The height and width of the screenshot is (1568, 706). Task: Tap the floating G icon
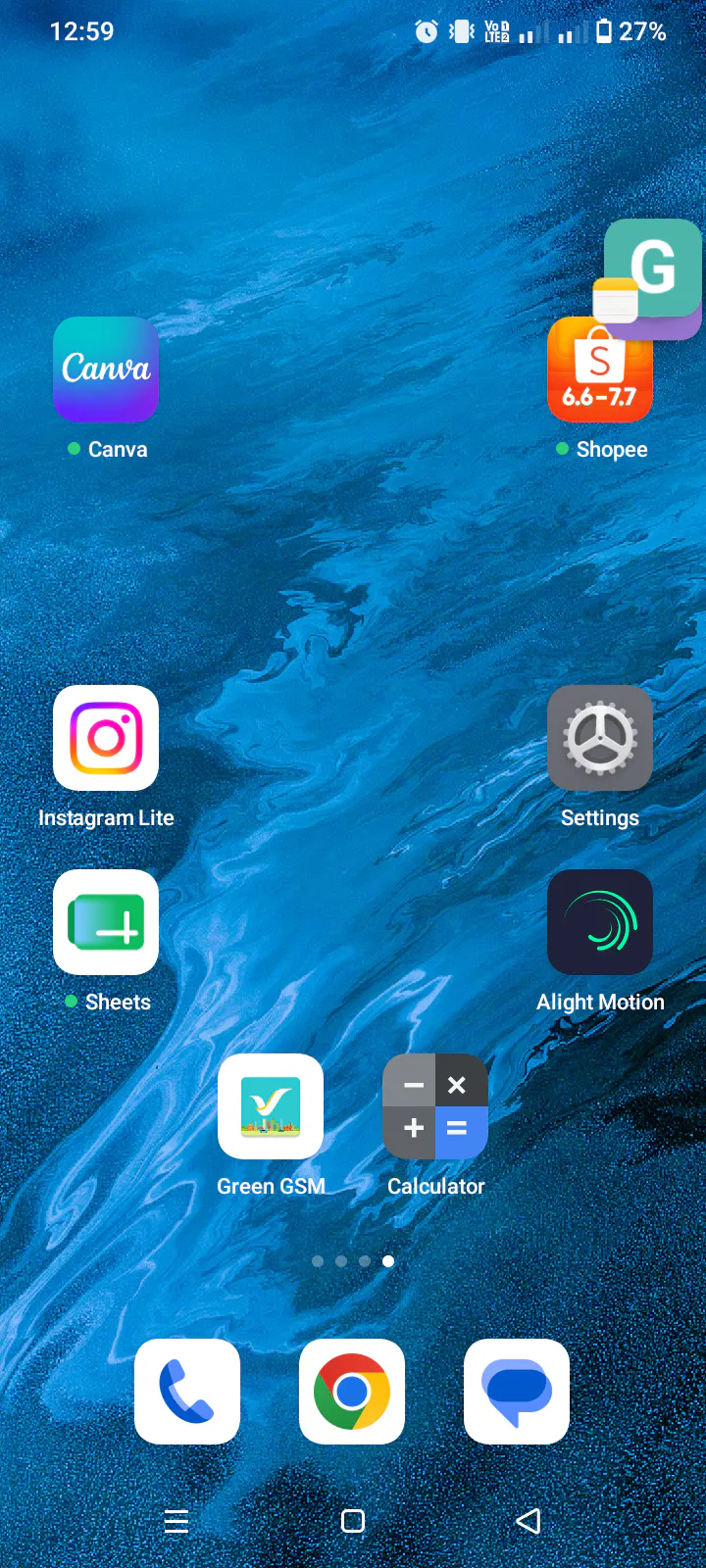[x=652, y=269]
